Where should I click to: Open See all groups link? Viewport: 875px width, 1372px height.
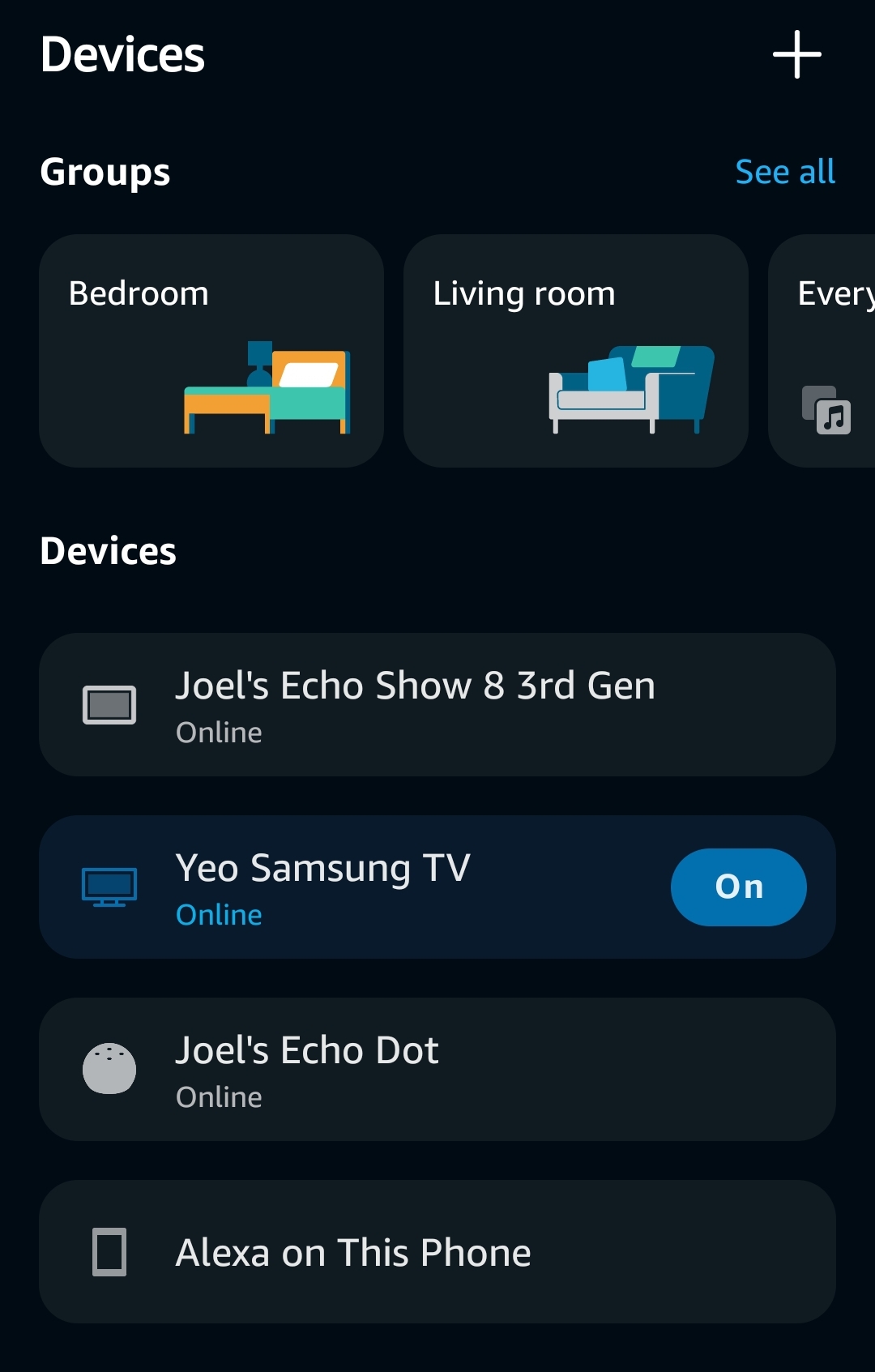784,172
